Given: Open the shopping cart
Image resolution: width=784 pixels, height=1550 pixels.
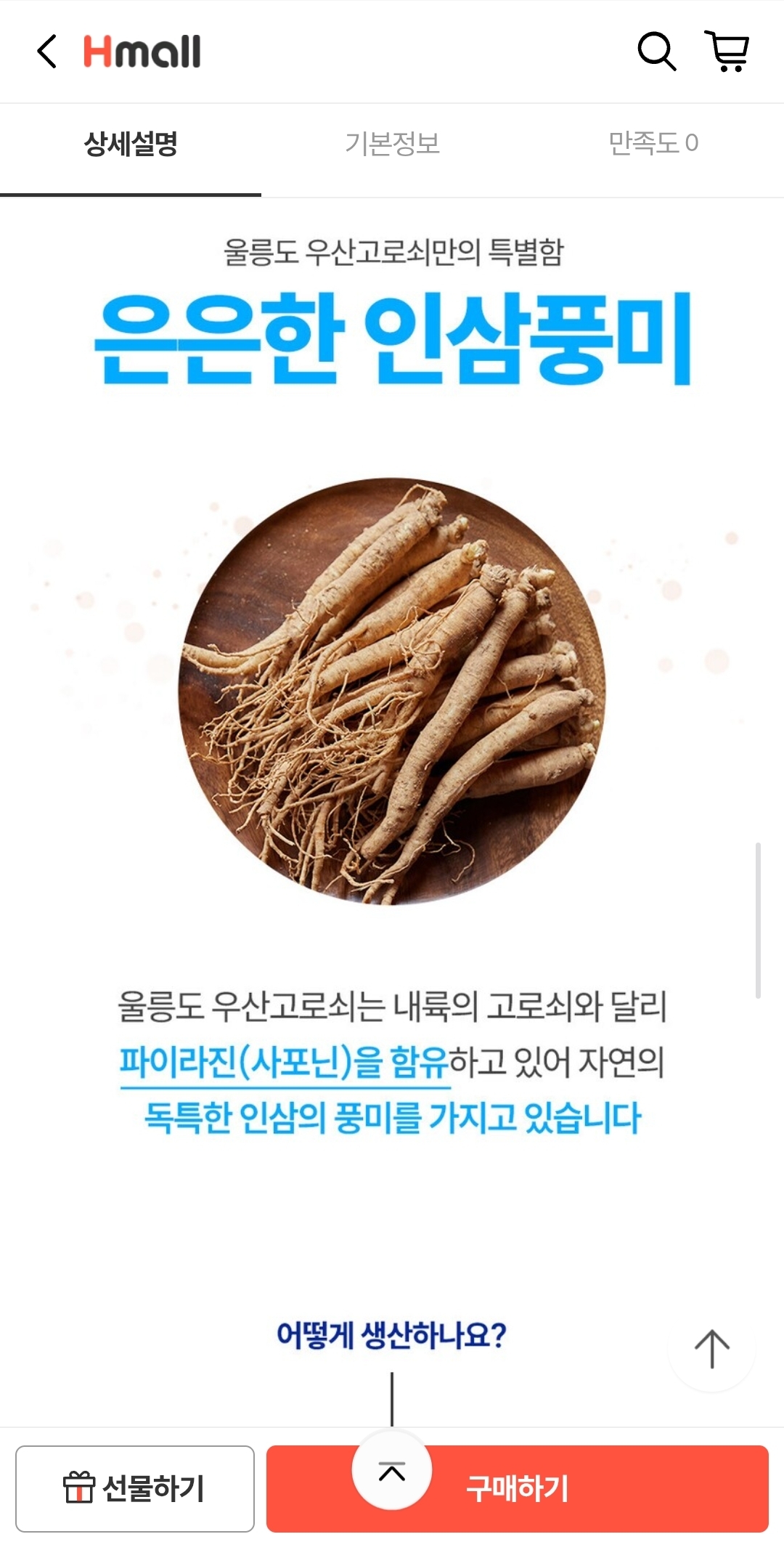Looking at the screenshot, I should point(727,52).
